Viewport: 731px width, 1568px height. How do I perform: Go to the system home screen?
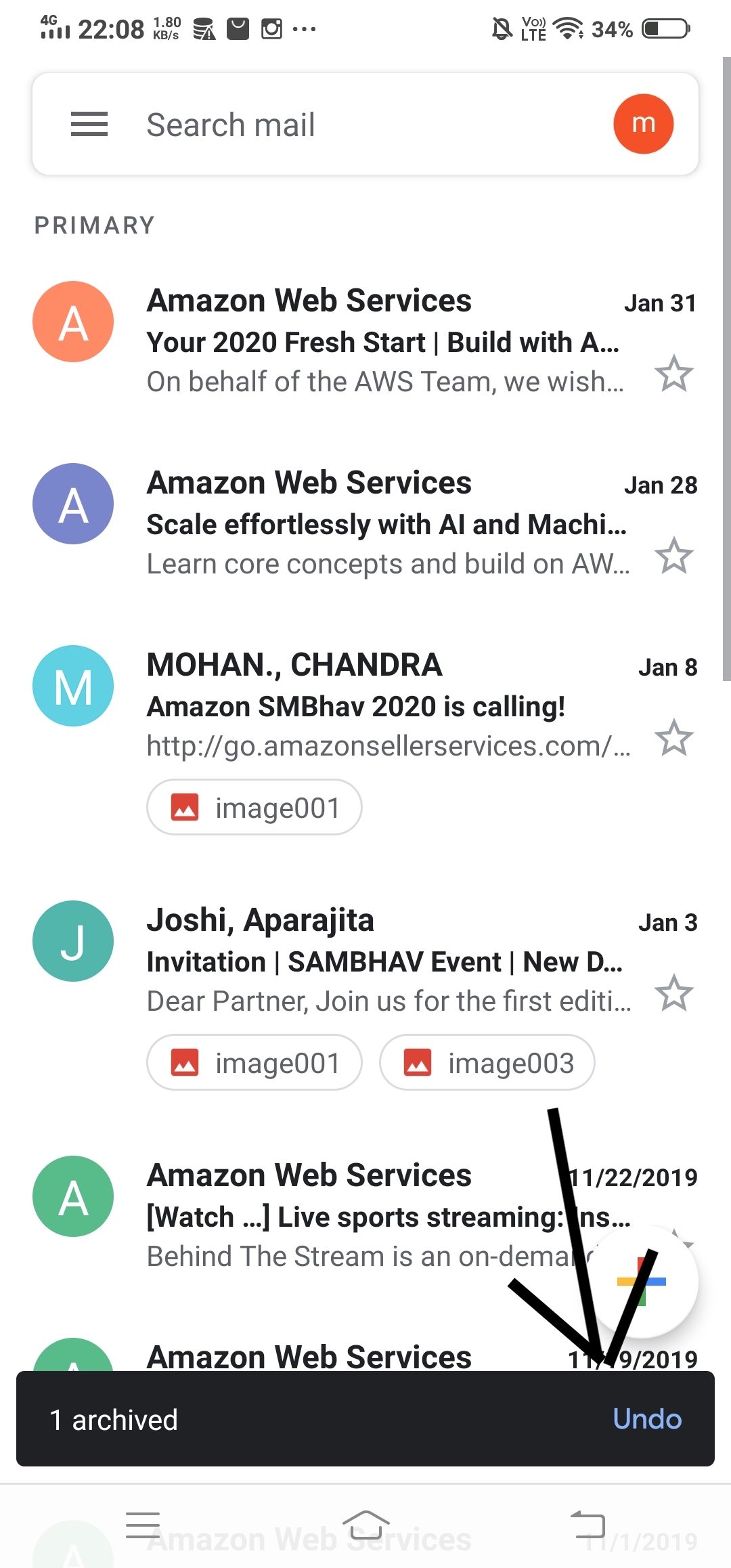(x=365, y=1526)
